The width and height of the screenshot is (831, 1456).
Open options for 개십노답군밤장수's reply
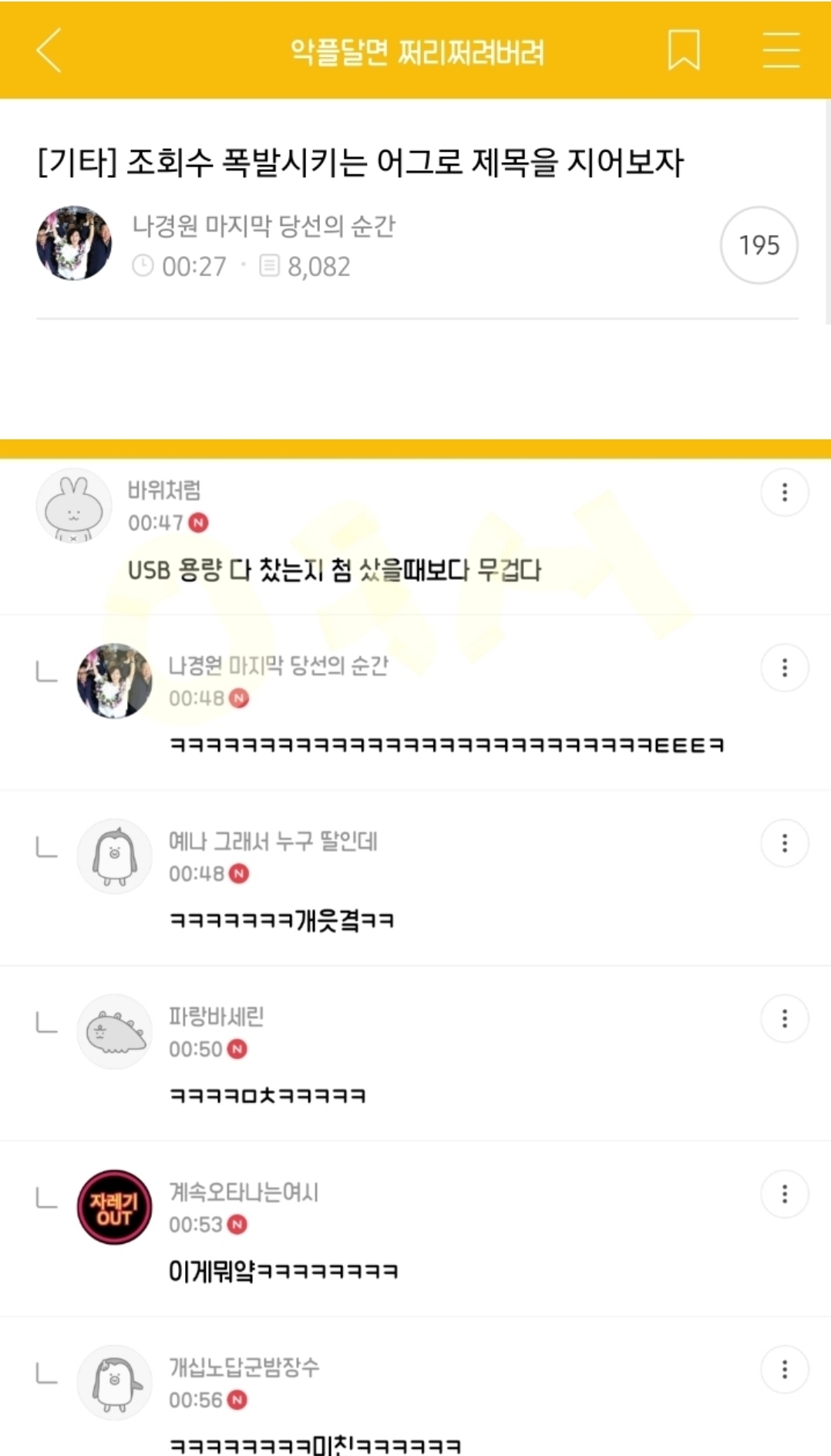click(x=784, y=1369)
